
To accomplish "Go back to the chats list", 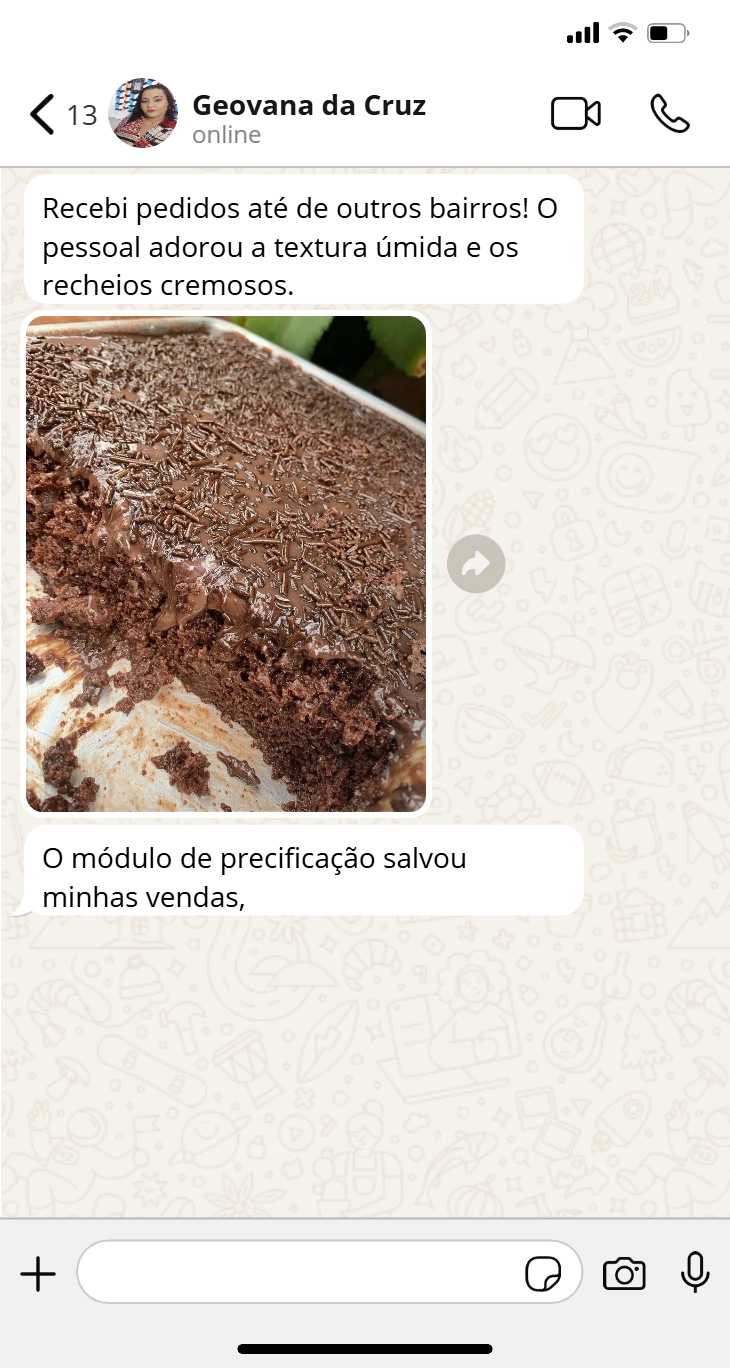I will click(43, 114).
